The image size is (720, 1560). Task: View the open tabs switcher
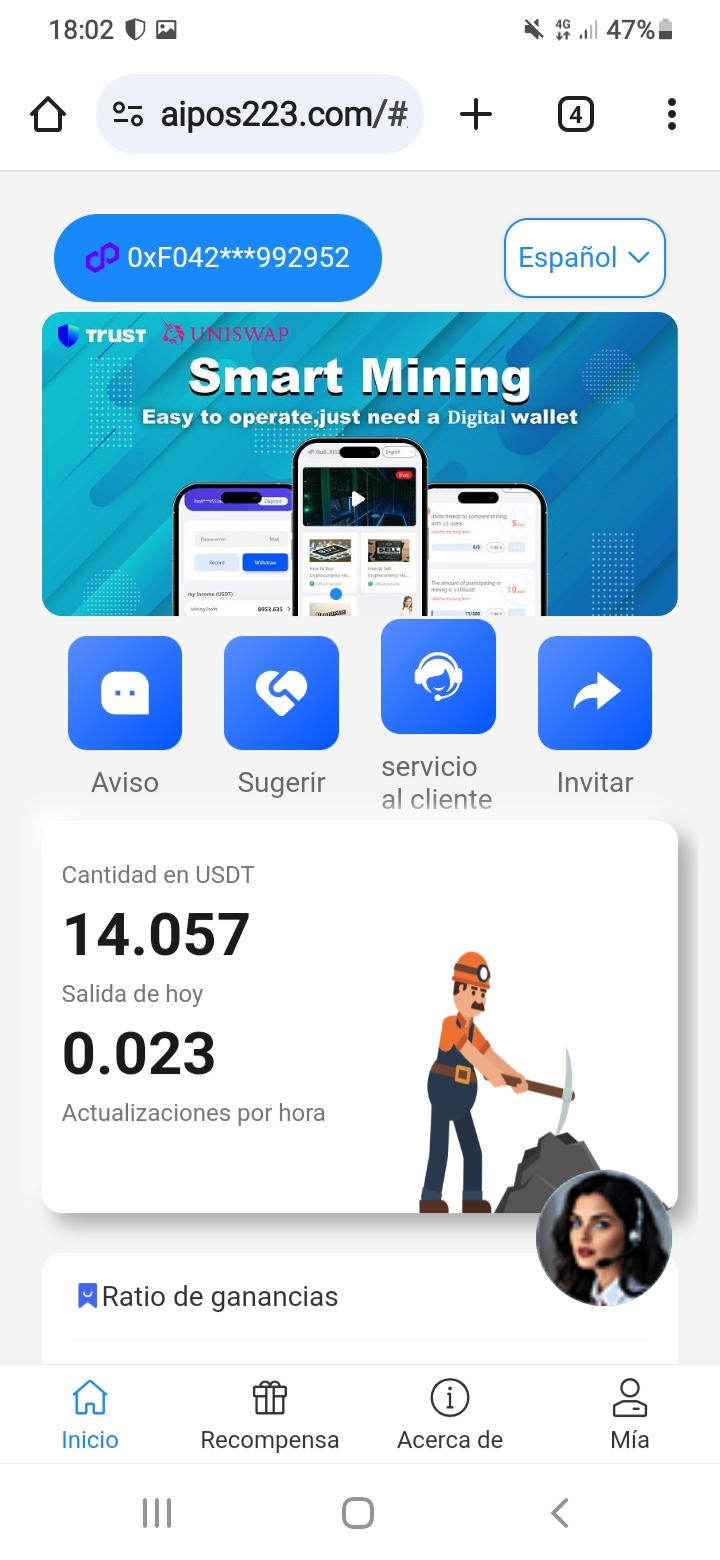[x=575, y=115]
